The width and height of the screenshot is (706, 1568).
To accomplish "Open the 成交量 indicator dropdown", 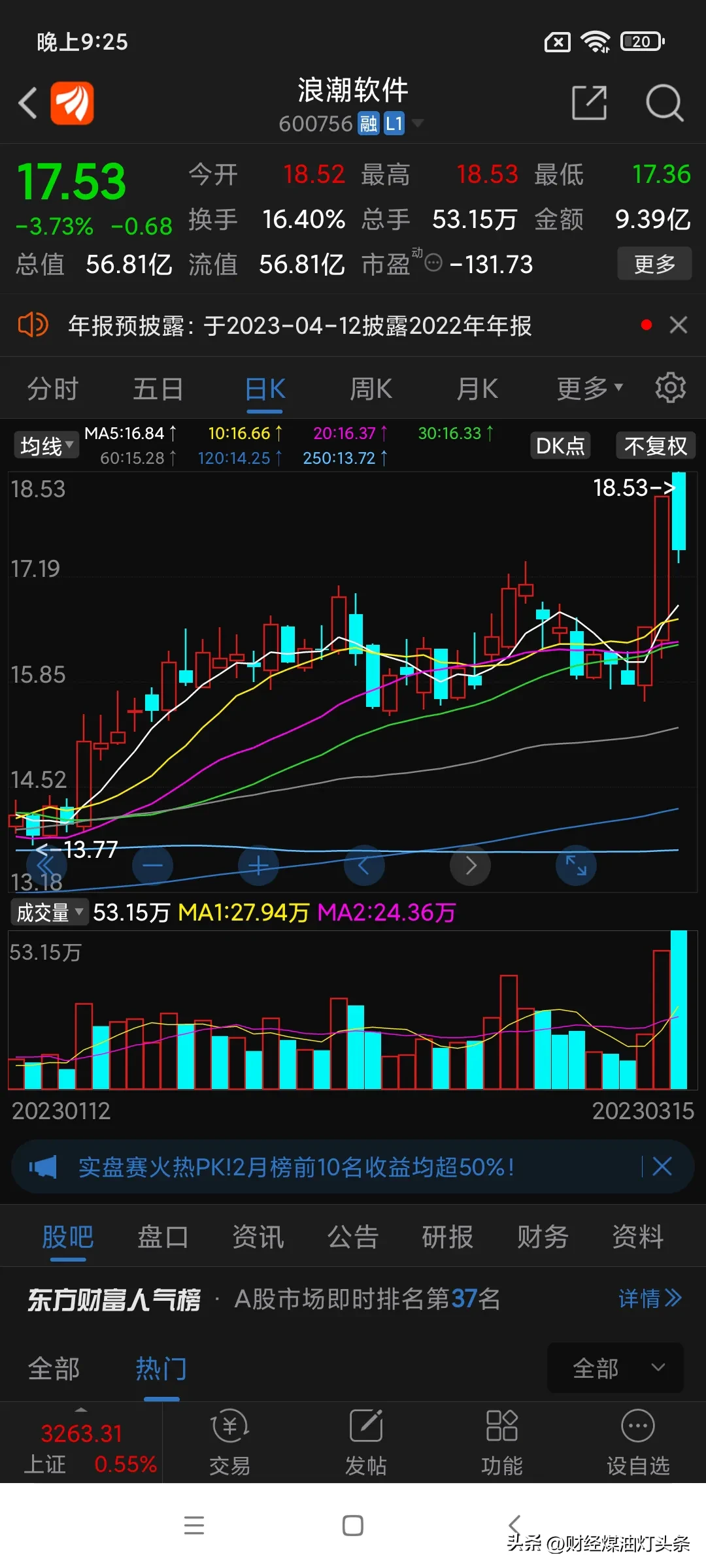I will (x=50, y=912).
